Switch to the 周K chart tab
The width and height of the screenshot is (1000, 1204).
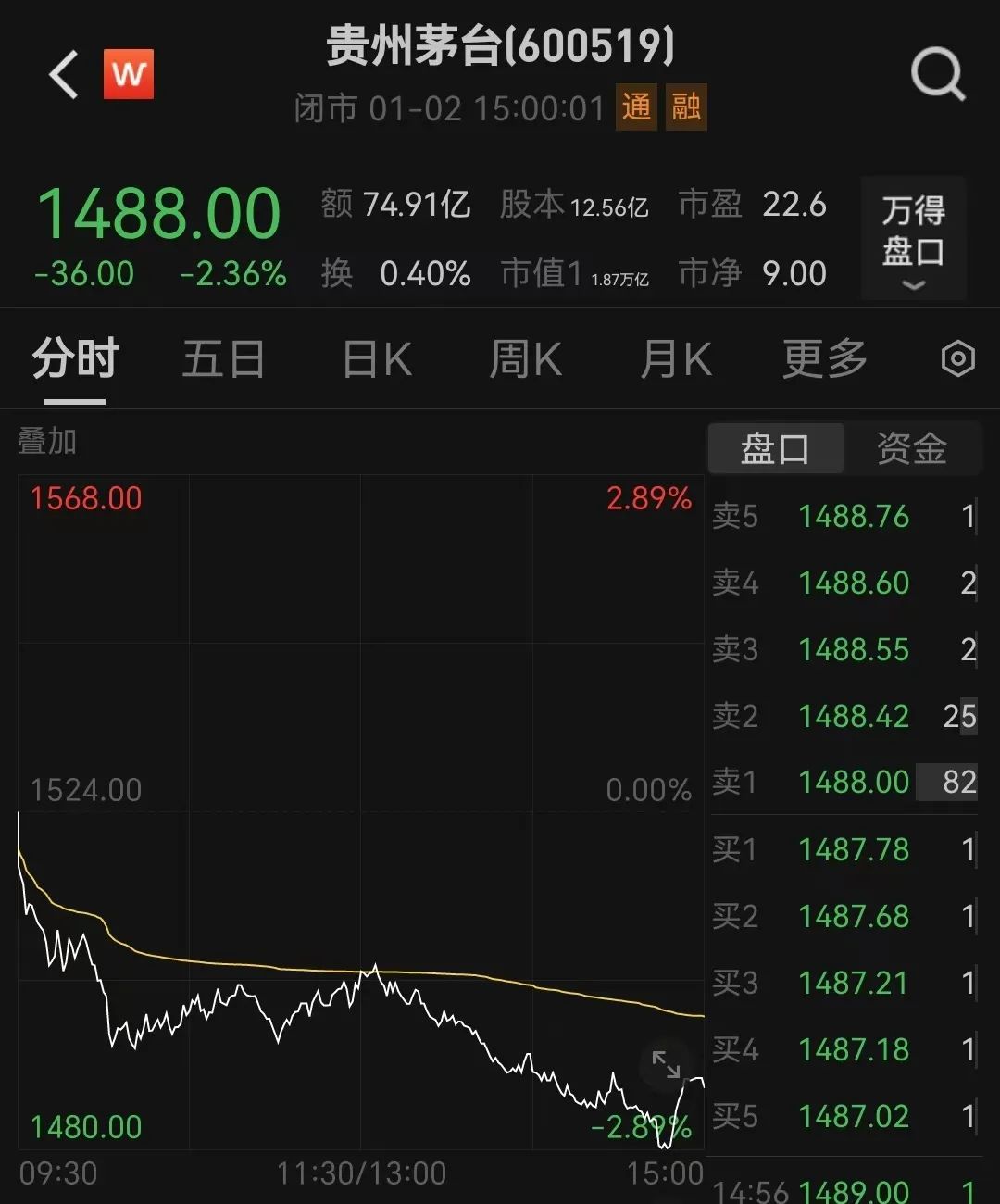[525, 359]
